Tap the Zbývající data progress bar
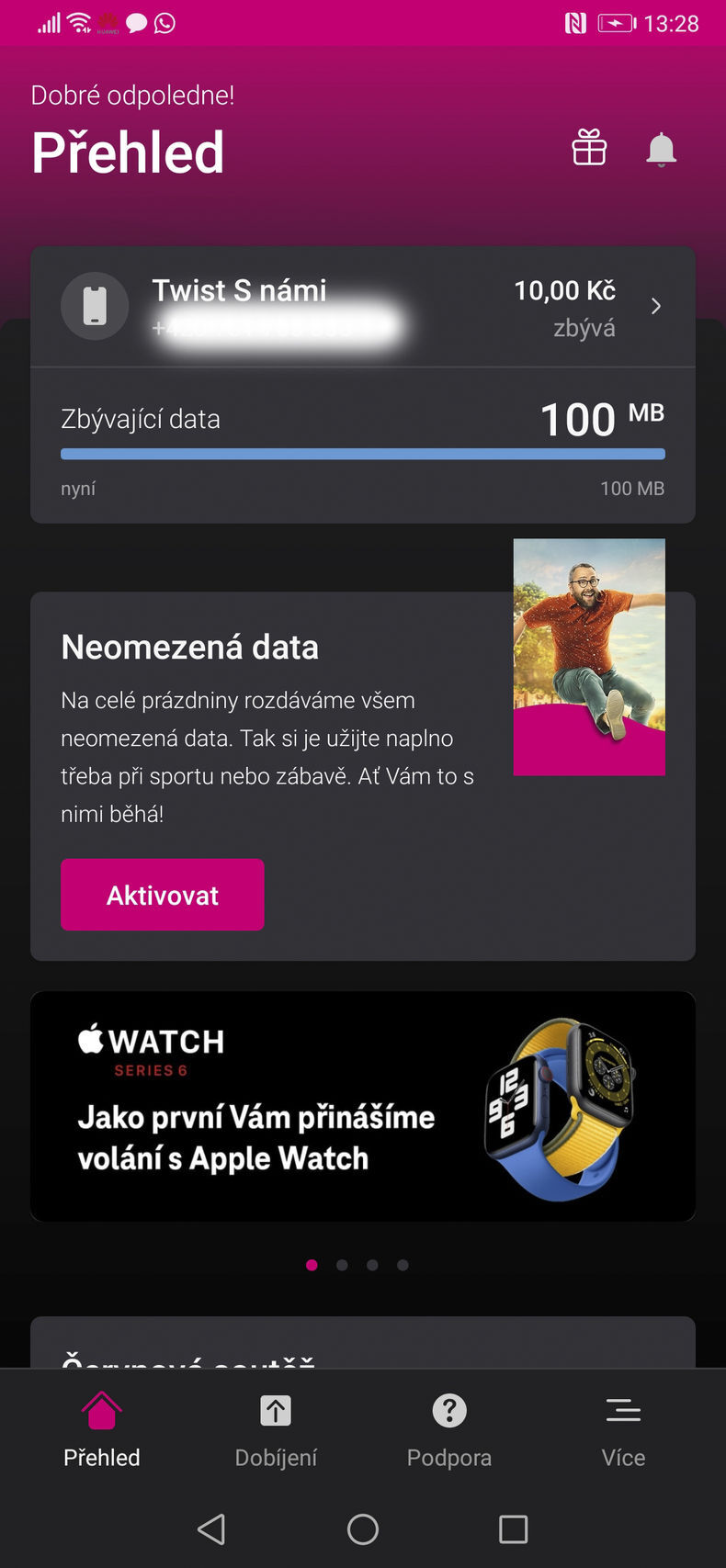726x1568 pixels. 363,454
